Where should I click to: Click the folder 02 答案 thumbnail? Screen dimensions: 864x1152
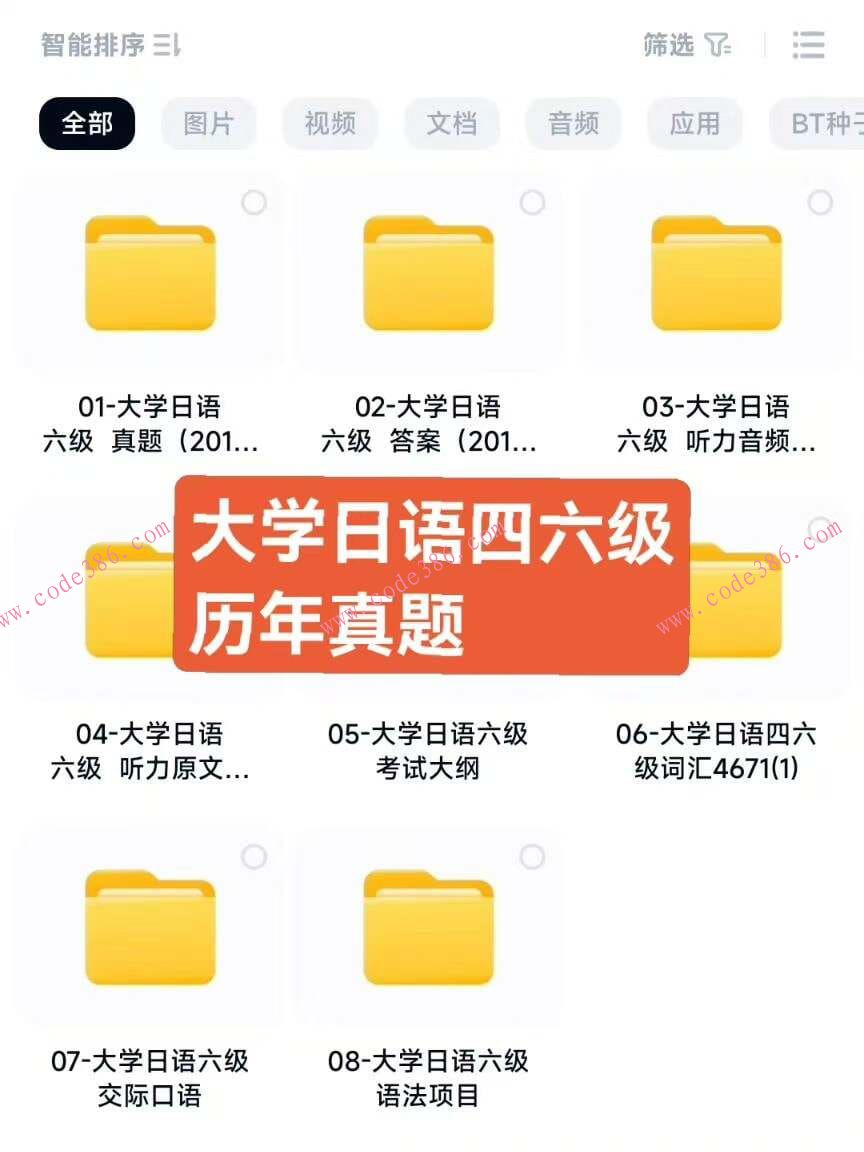tap(430, 275)
